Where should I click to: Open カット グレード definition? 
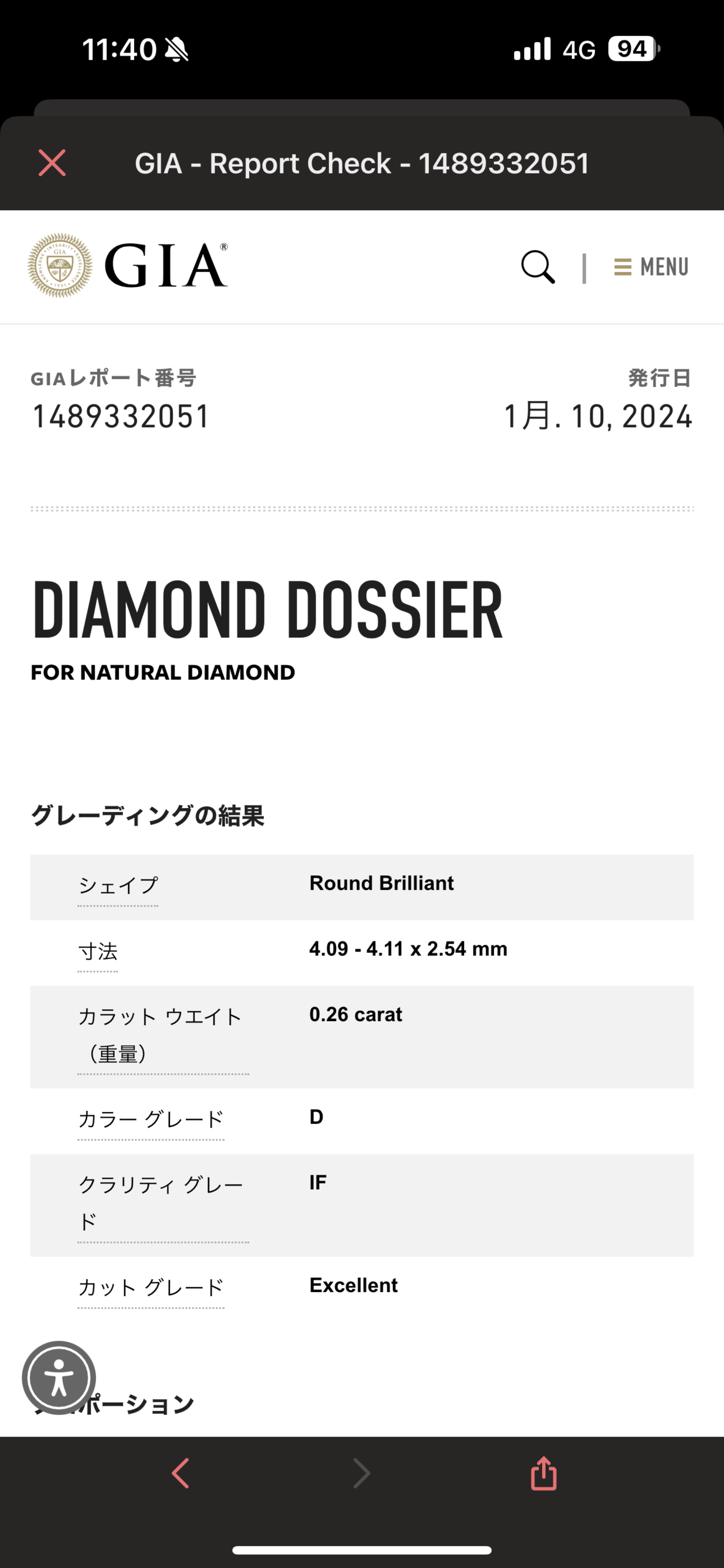click(151, 1287)
